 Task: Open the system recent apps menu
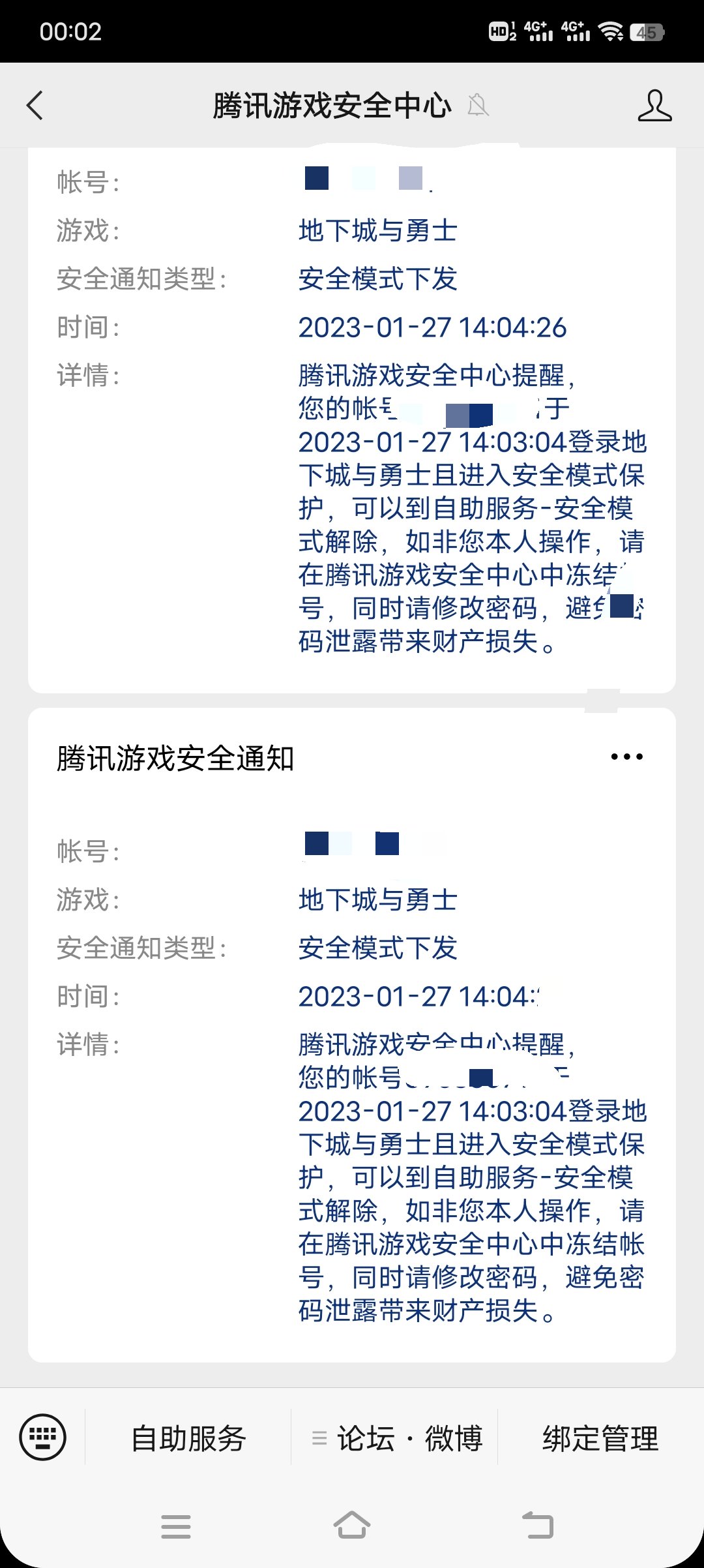click(x=176, y=1526)
